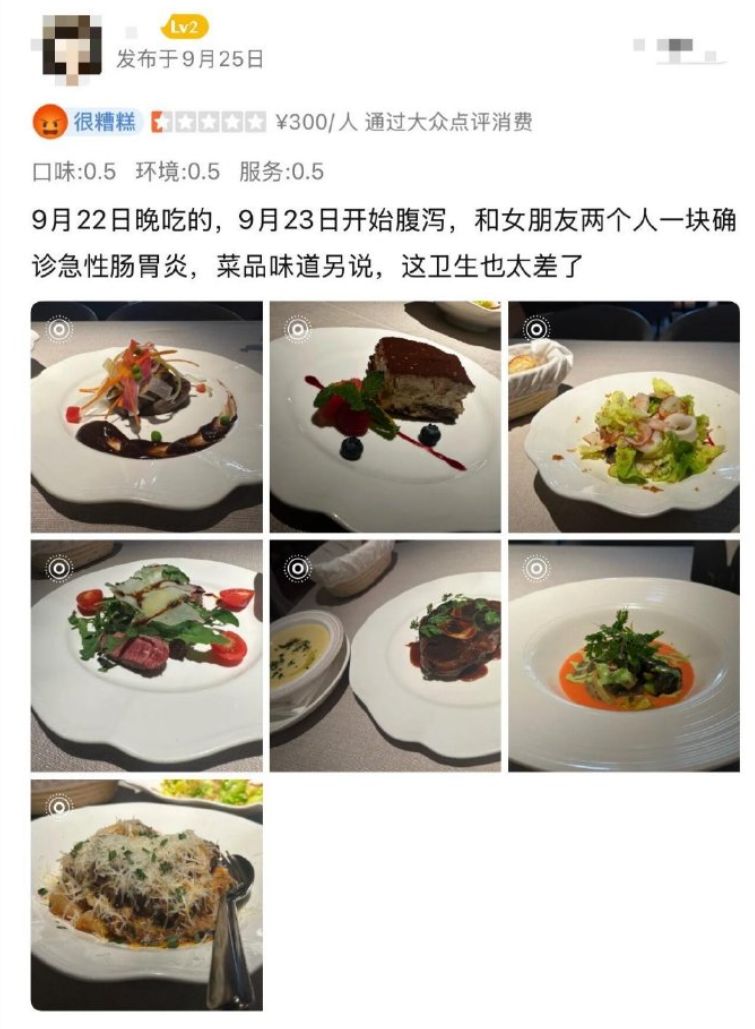Open the photo of beef with arugula and tomatoes

point(146,656)
